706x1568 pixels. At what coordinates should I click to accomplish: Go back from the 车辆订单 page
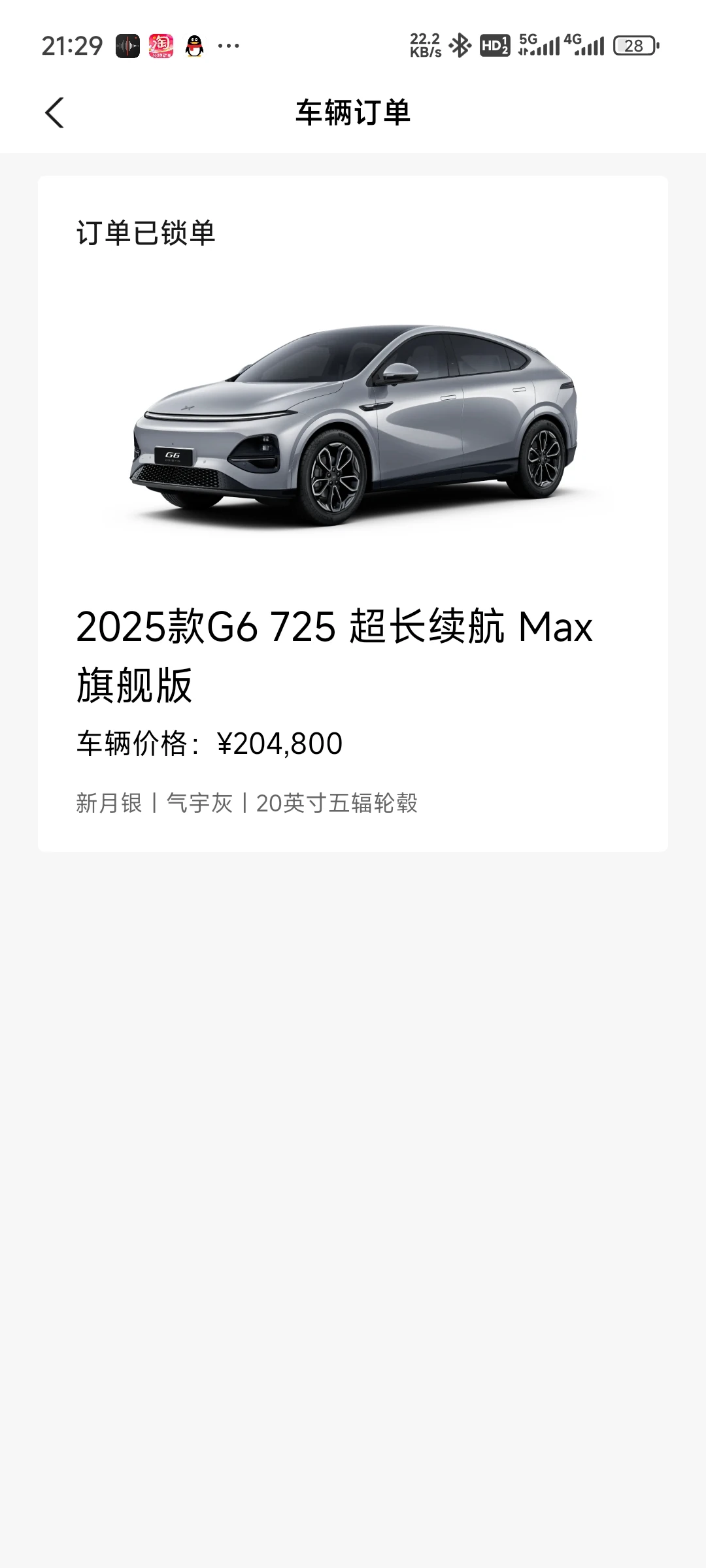coord(55,112)
